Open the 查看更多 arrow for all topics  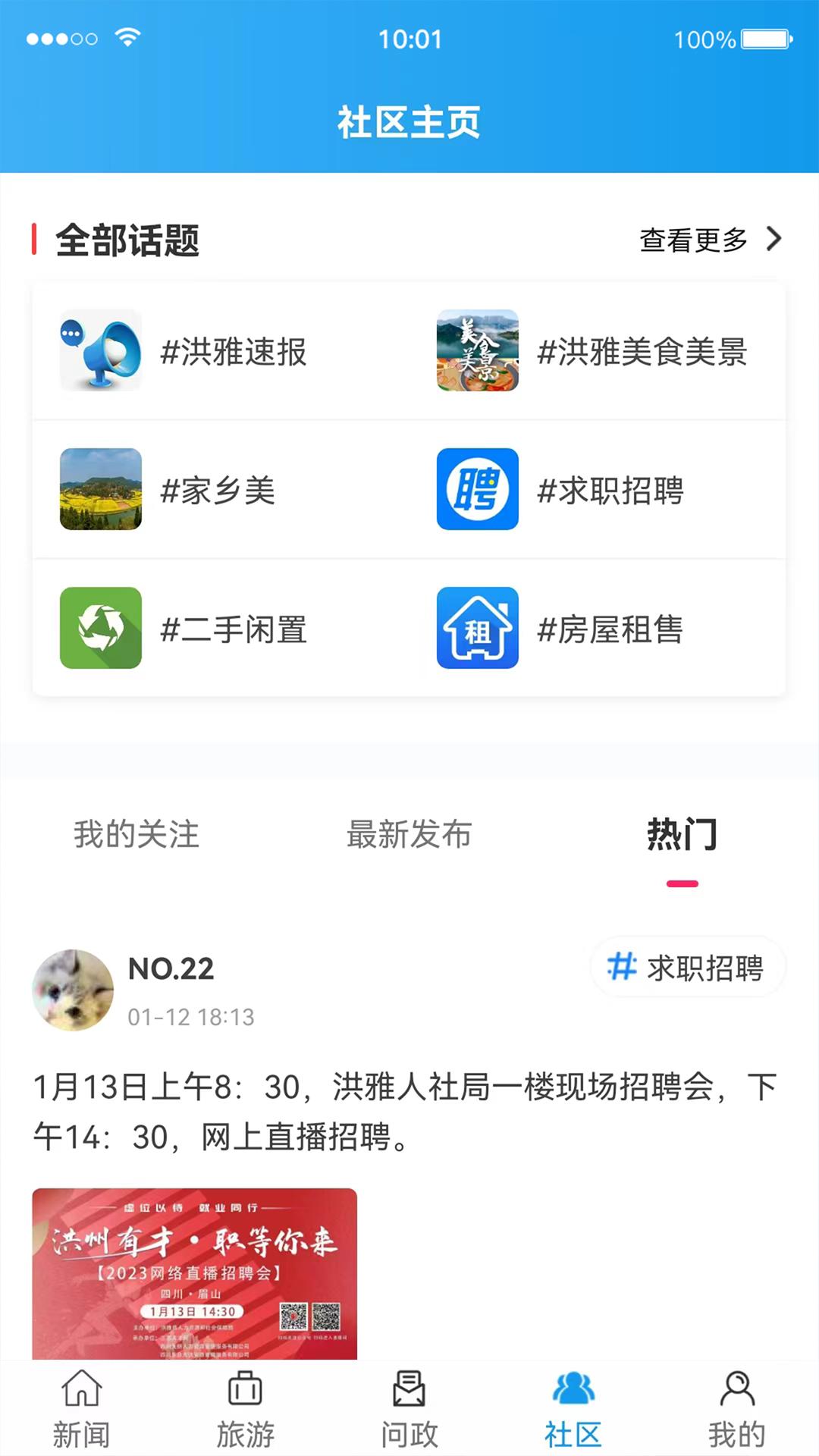(x=775, y=239)
